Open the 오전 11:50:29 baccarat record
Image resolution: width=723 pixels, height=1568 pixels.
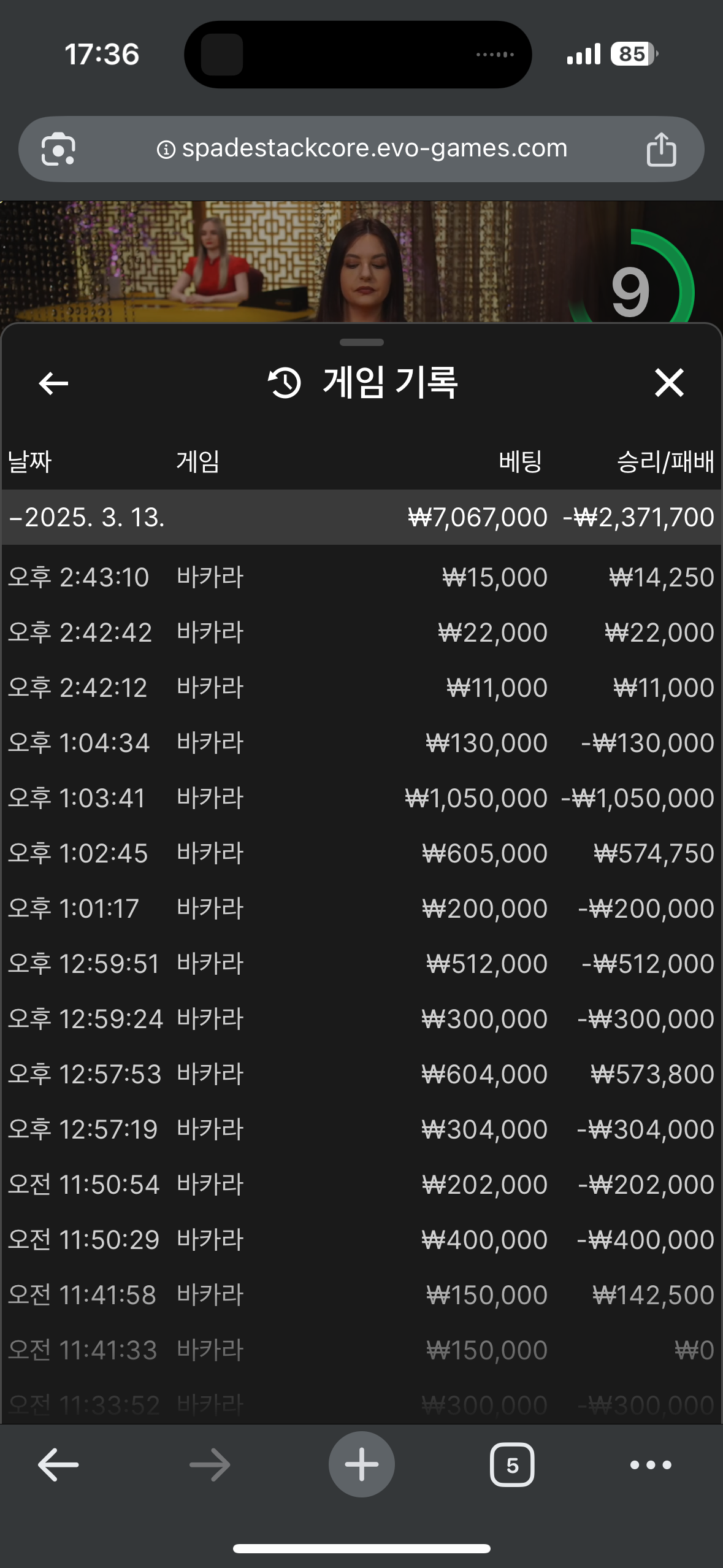point(361,1240)
